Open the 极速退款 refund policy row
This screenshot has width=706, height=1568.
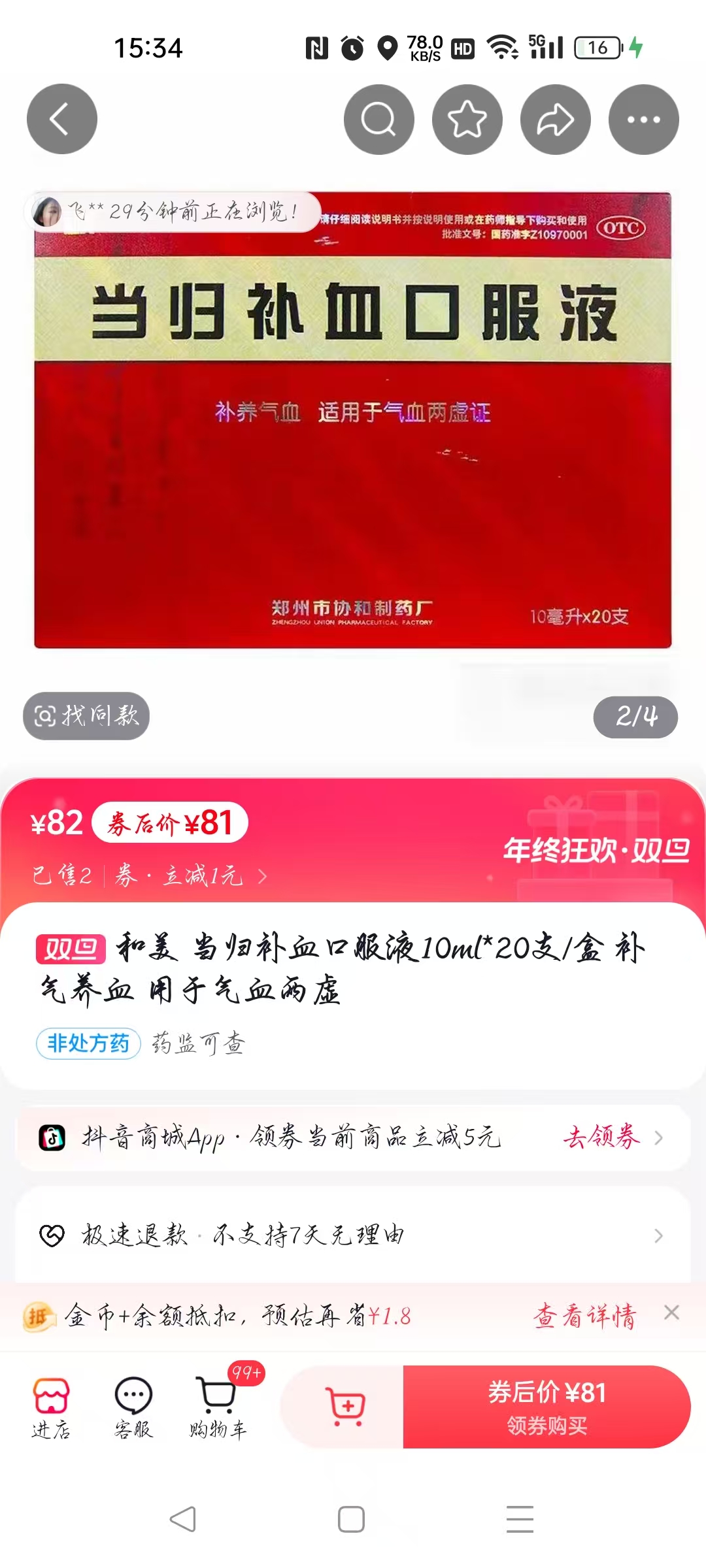[353, 1235]
